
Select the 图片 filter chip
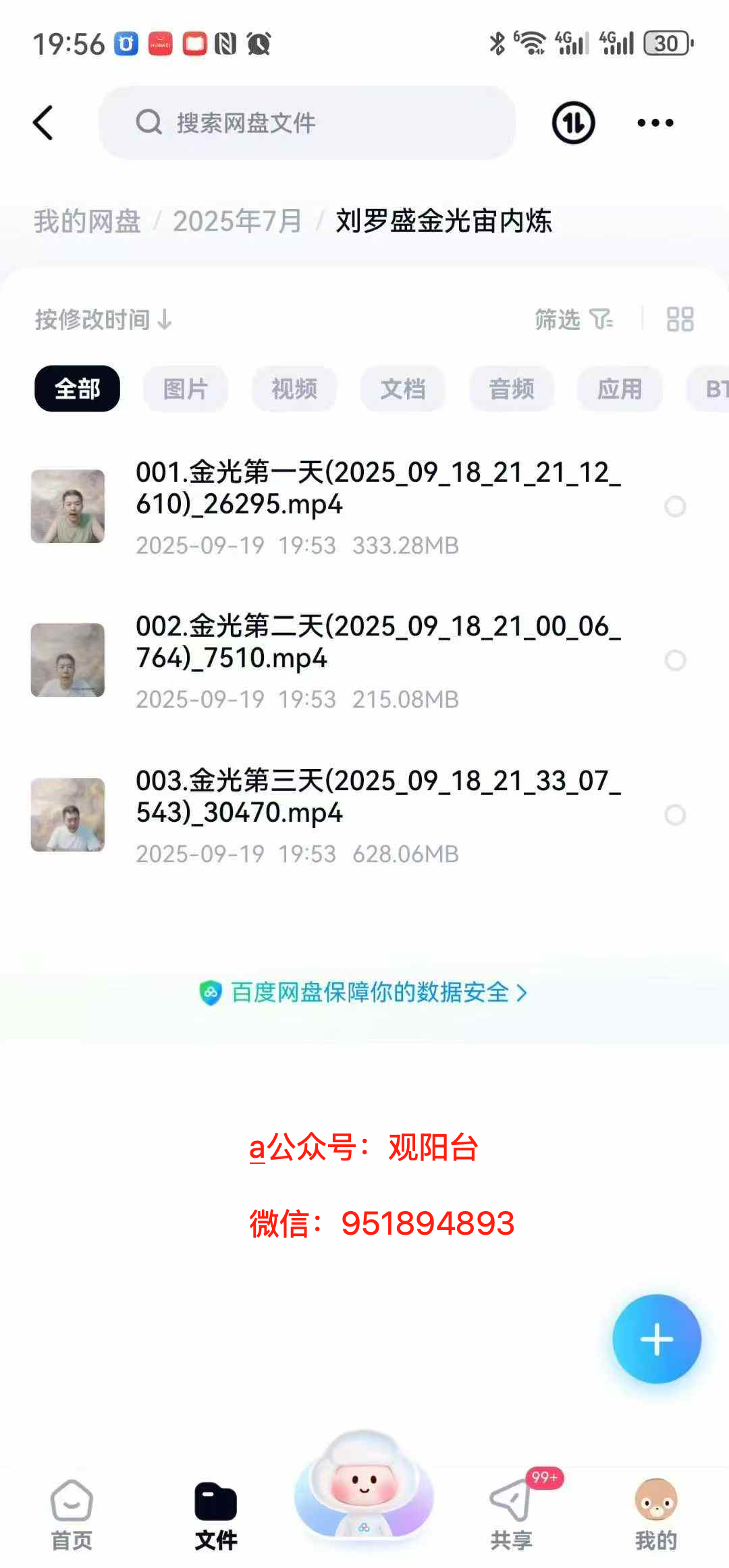click(x=185, y=389)
